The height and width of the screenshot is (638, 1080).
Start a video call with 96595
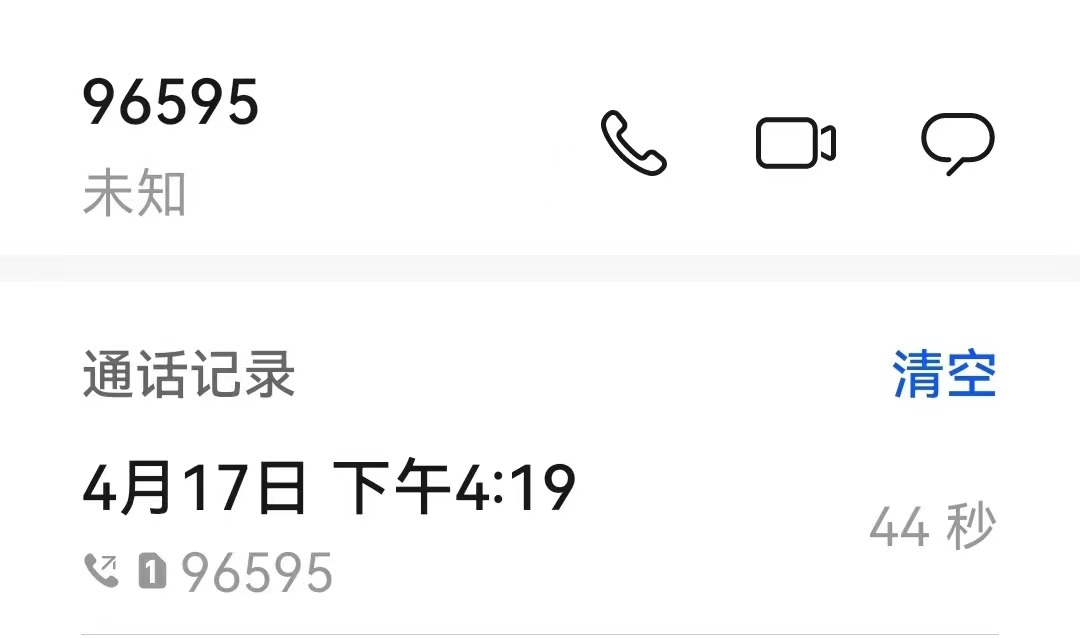tap(795, 144)
